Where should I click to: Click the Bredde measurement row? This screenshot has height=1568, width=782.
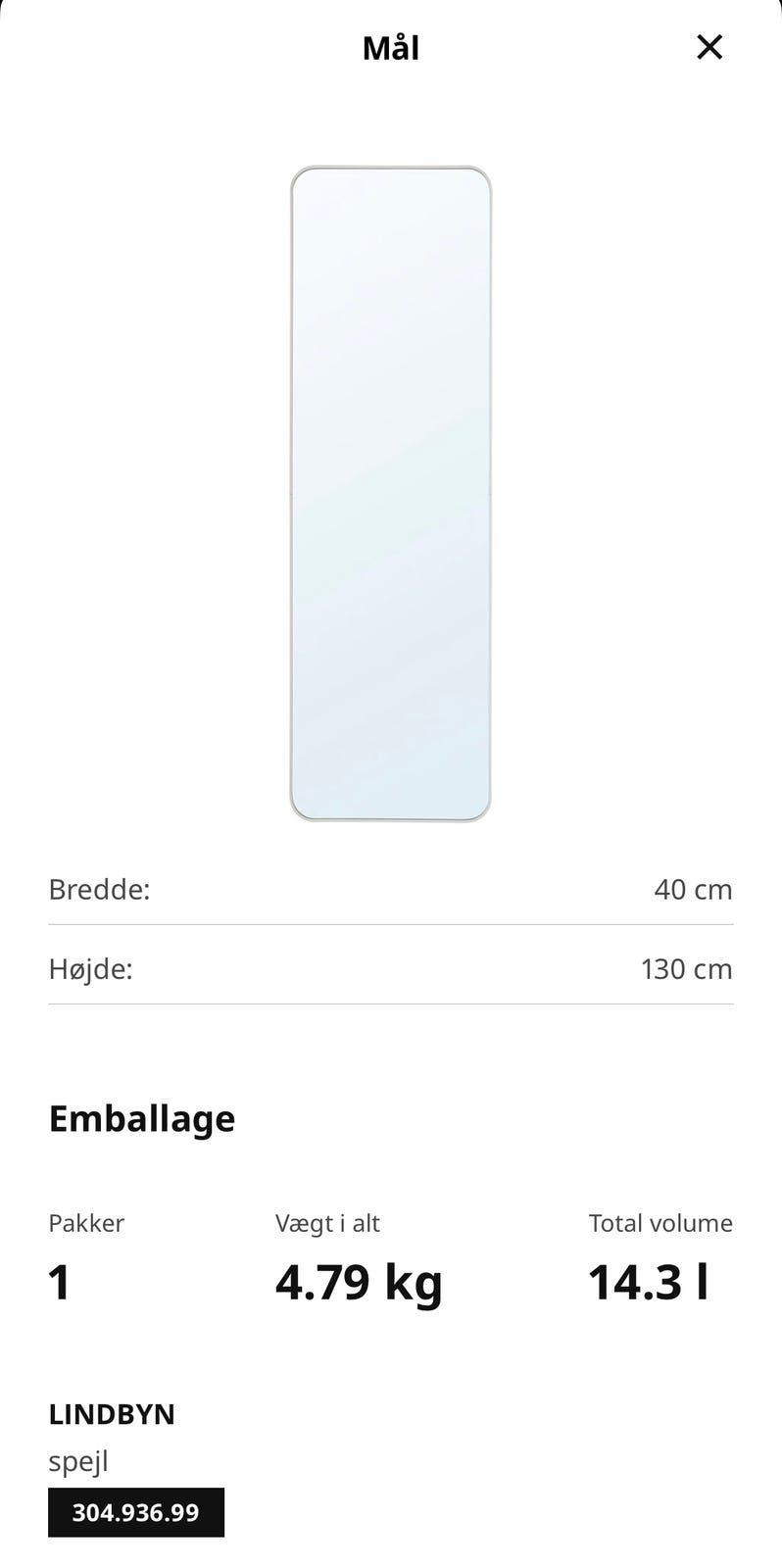391,890
